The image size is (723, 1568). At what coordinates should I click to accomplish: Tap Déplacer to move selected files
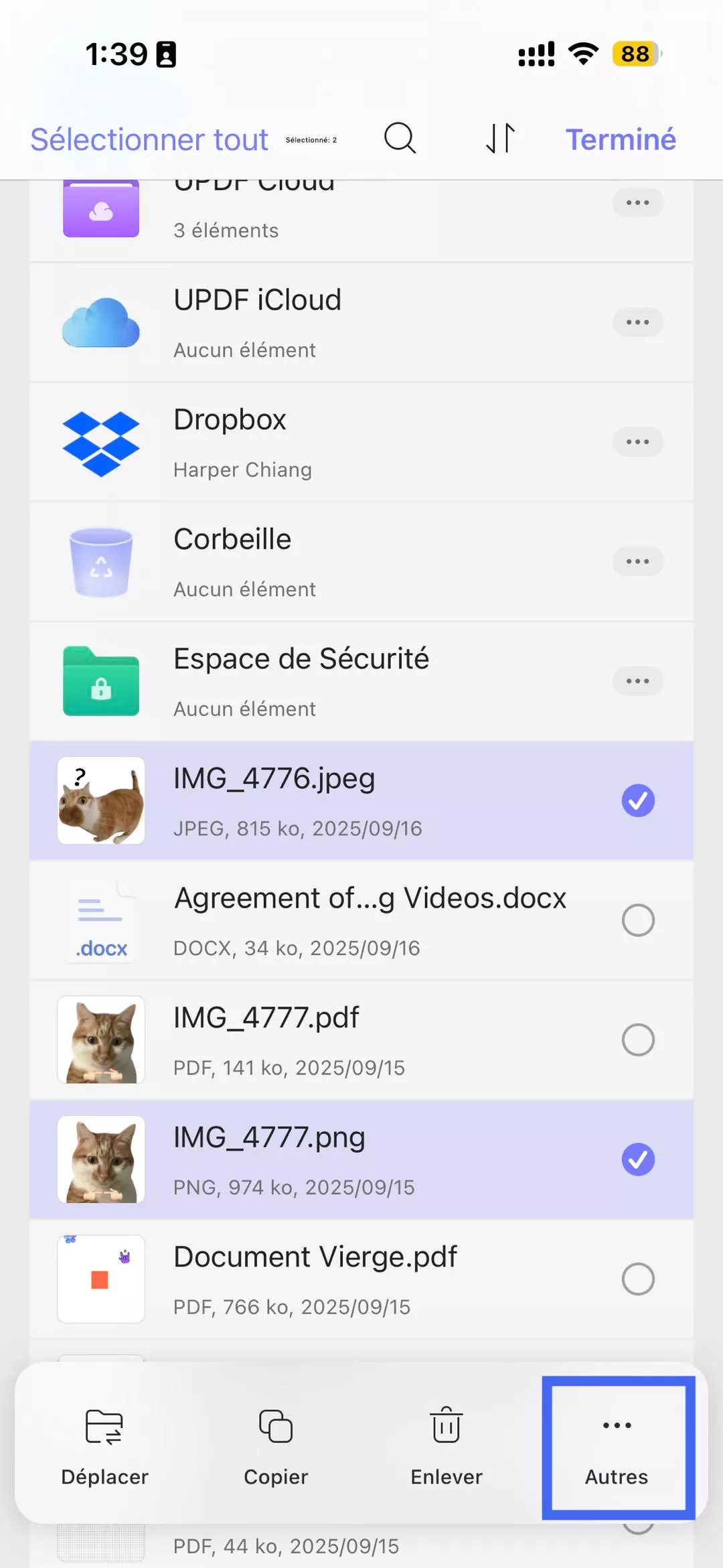[104, 1447]
